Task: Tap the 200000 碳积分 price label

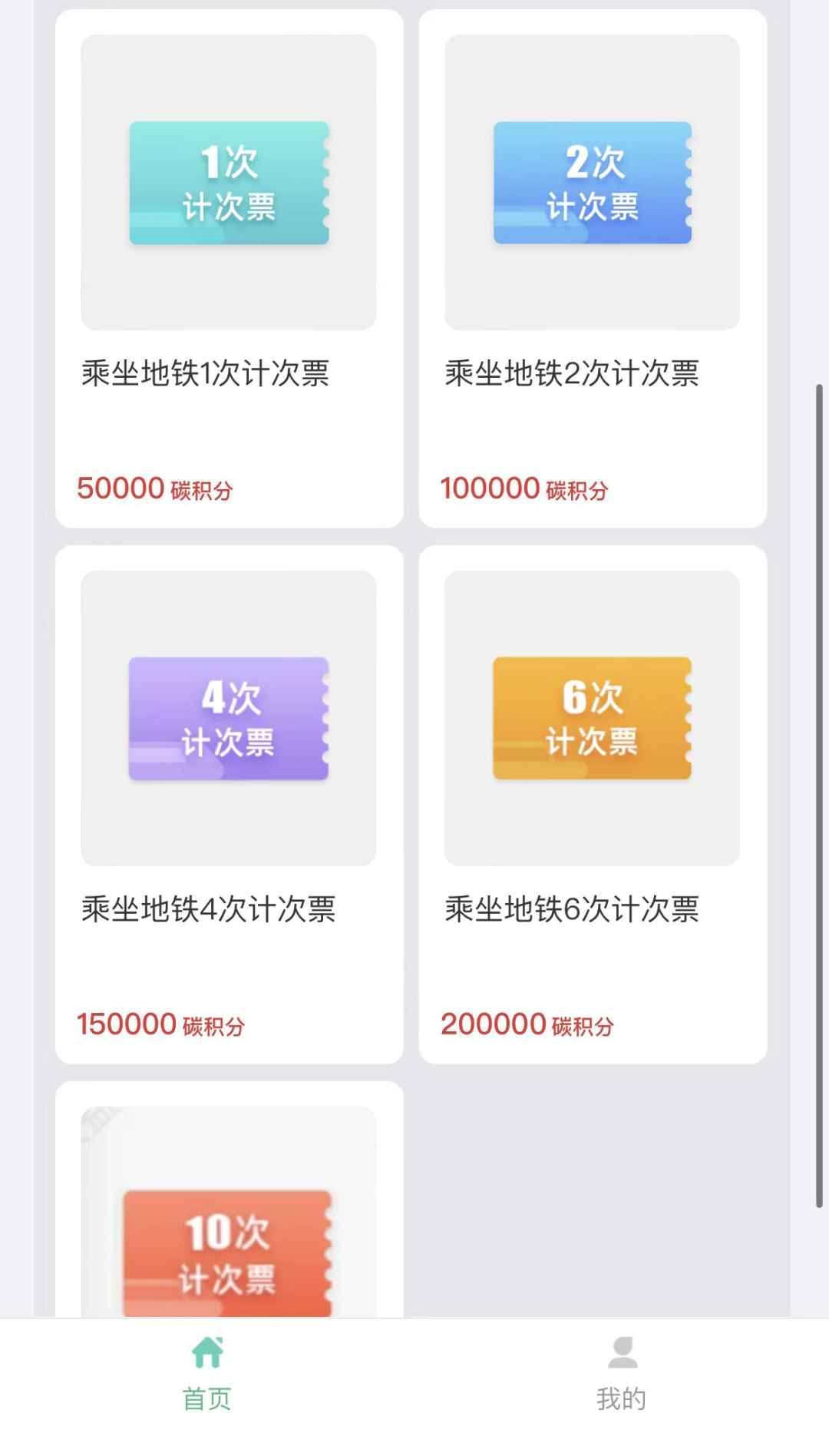Action: click(x=524, y=1025)
